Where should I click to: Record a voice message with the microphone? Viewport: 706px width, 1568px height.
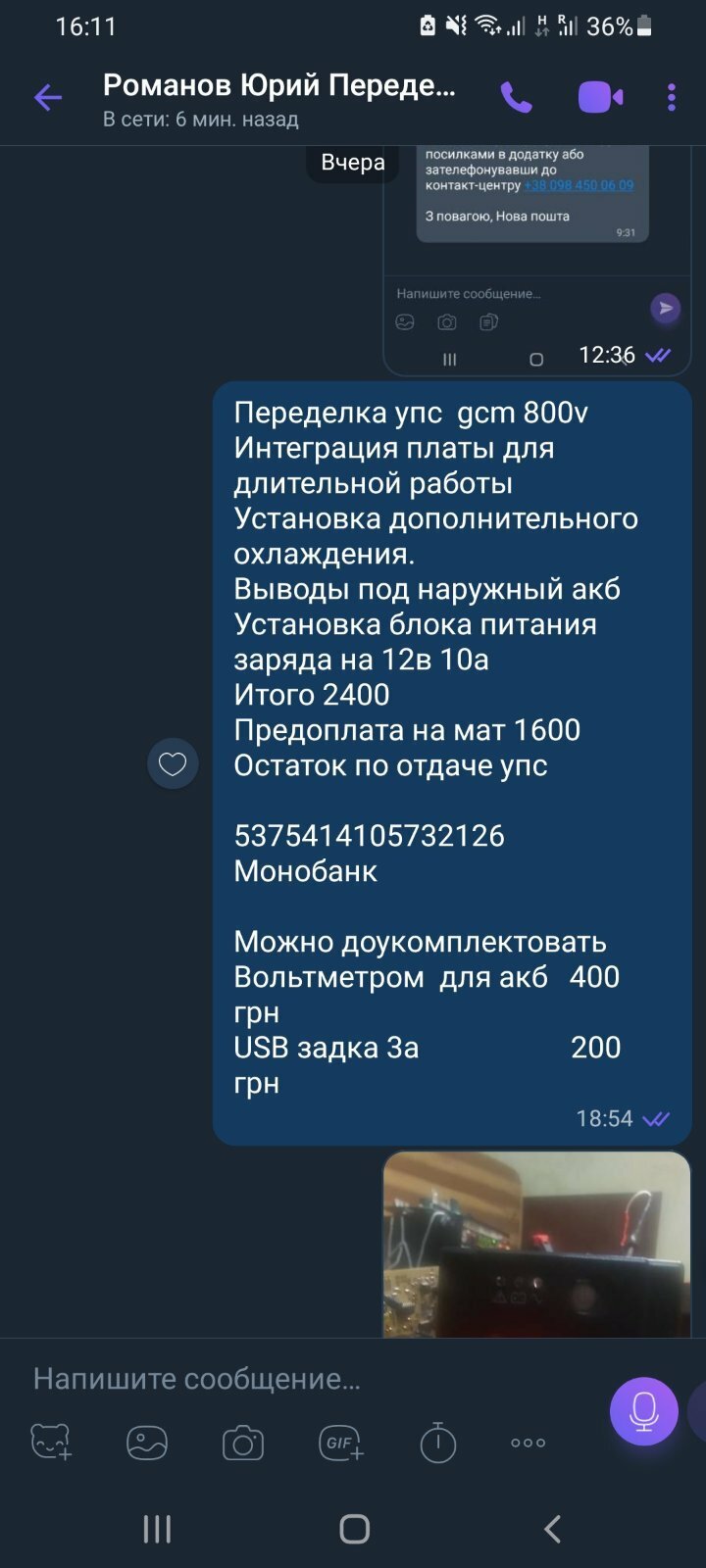pos(643,1411)
